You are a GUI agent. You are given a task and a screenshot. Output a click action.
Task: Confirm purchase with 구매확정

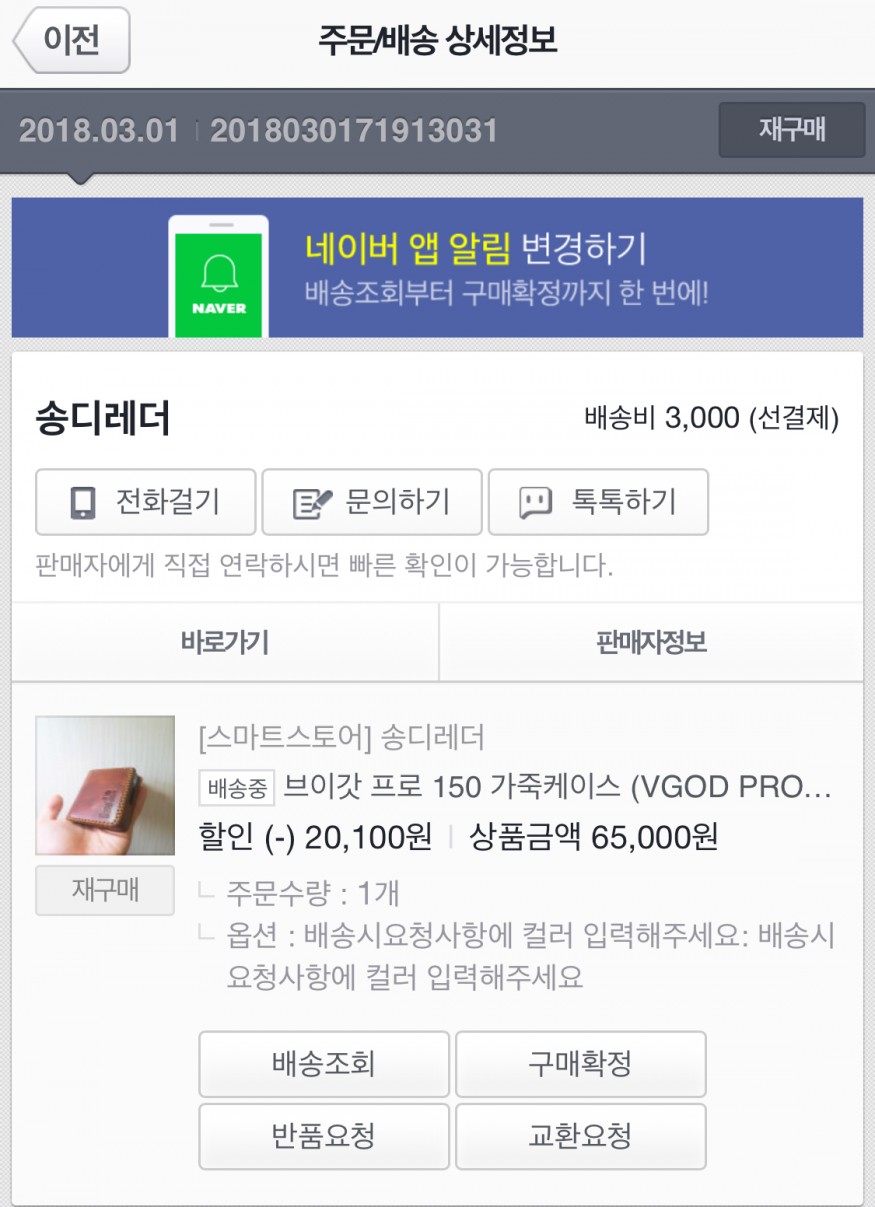coord(581,1064)
